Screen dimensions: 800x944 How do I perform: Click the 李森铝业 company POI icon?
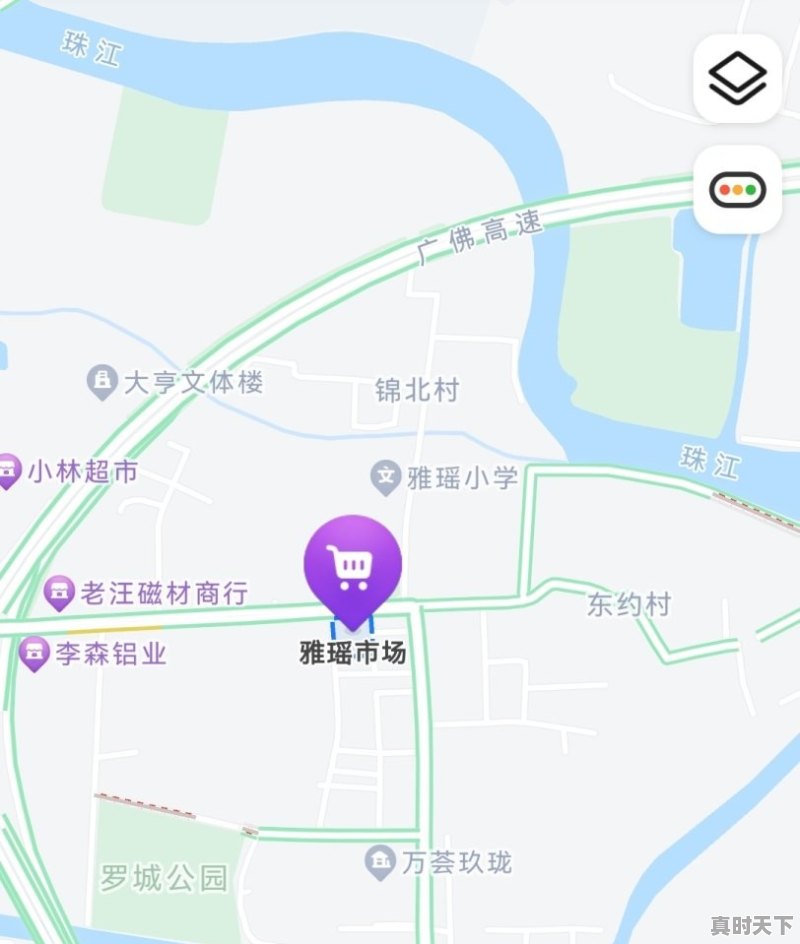33,650
